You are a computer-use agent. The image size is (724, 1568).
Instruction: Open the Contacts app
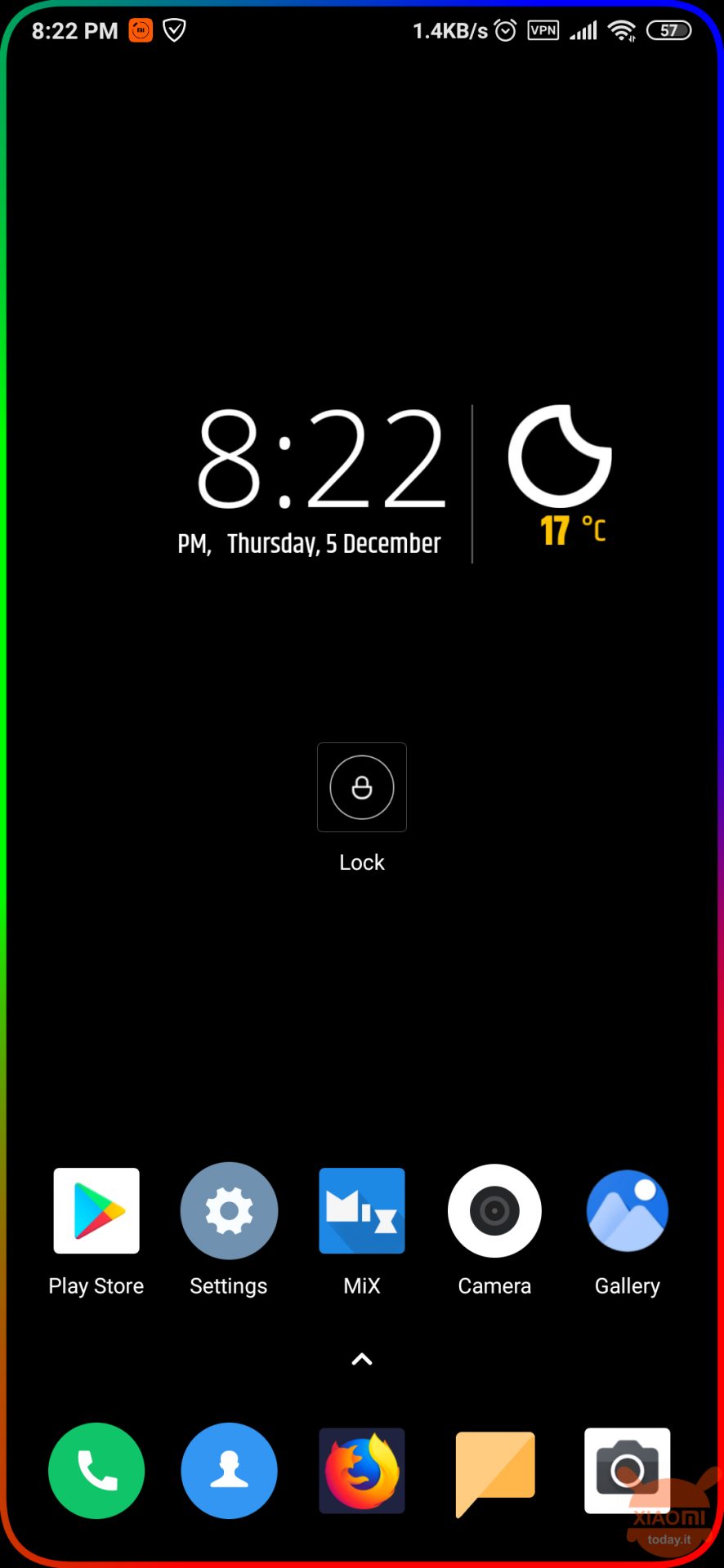click(x=229, y=1471)
